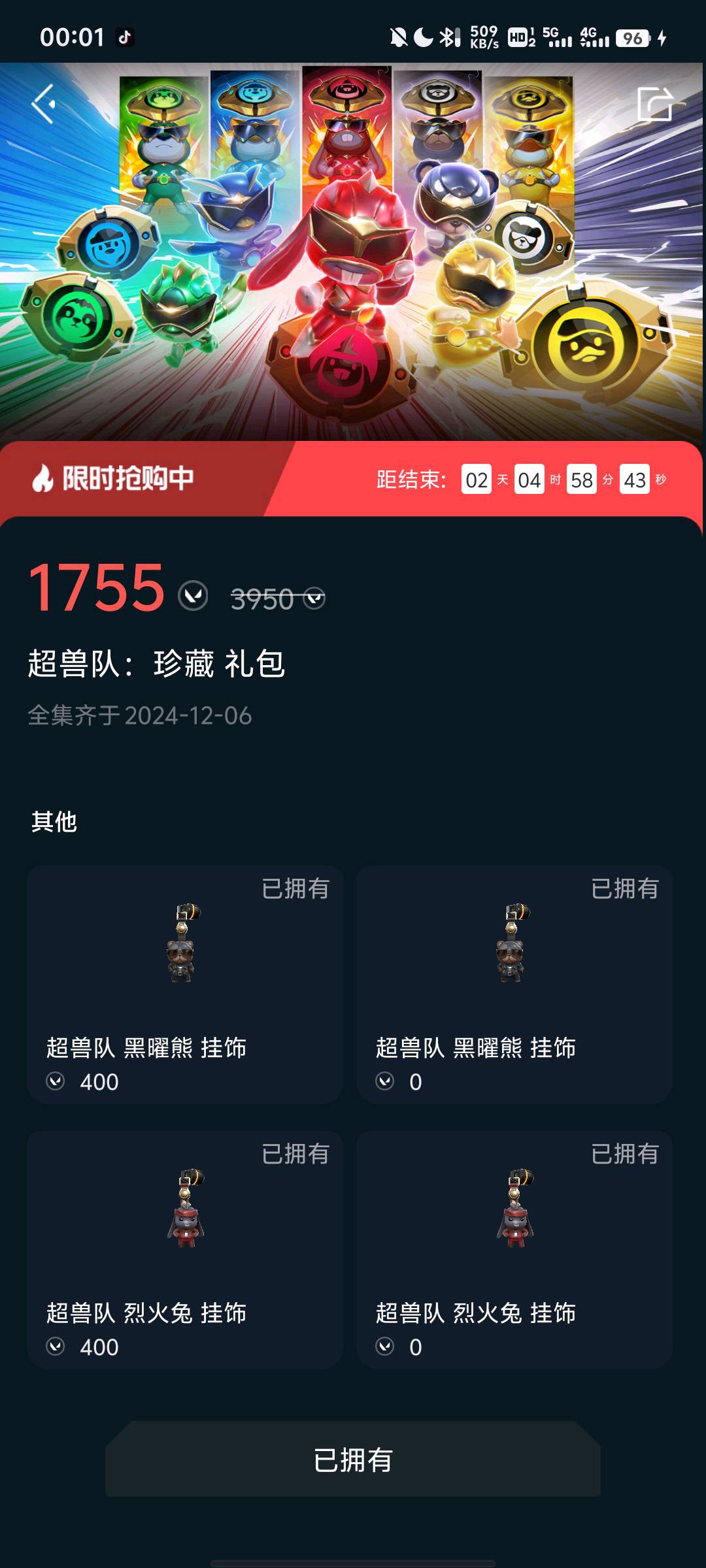This screenshot has width=706, height=1568.
Task: Open the 烈火兔 挂饰 card priced 0
Action: pyautogui.click(x=514, y=1250)
